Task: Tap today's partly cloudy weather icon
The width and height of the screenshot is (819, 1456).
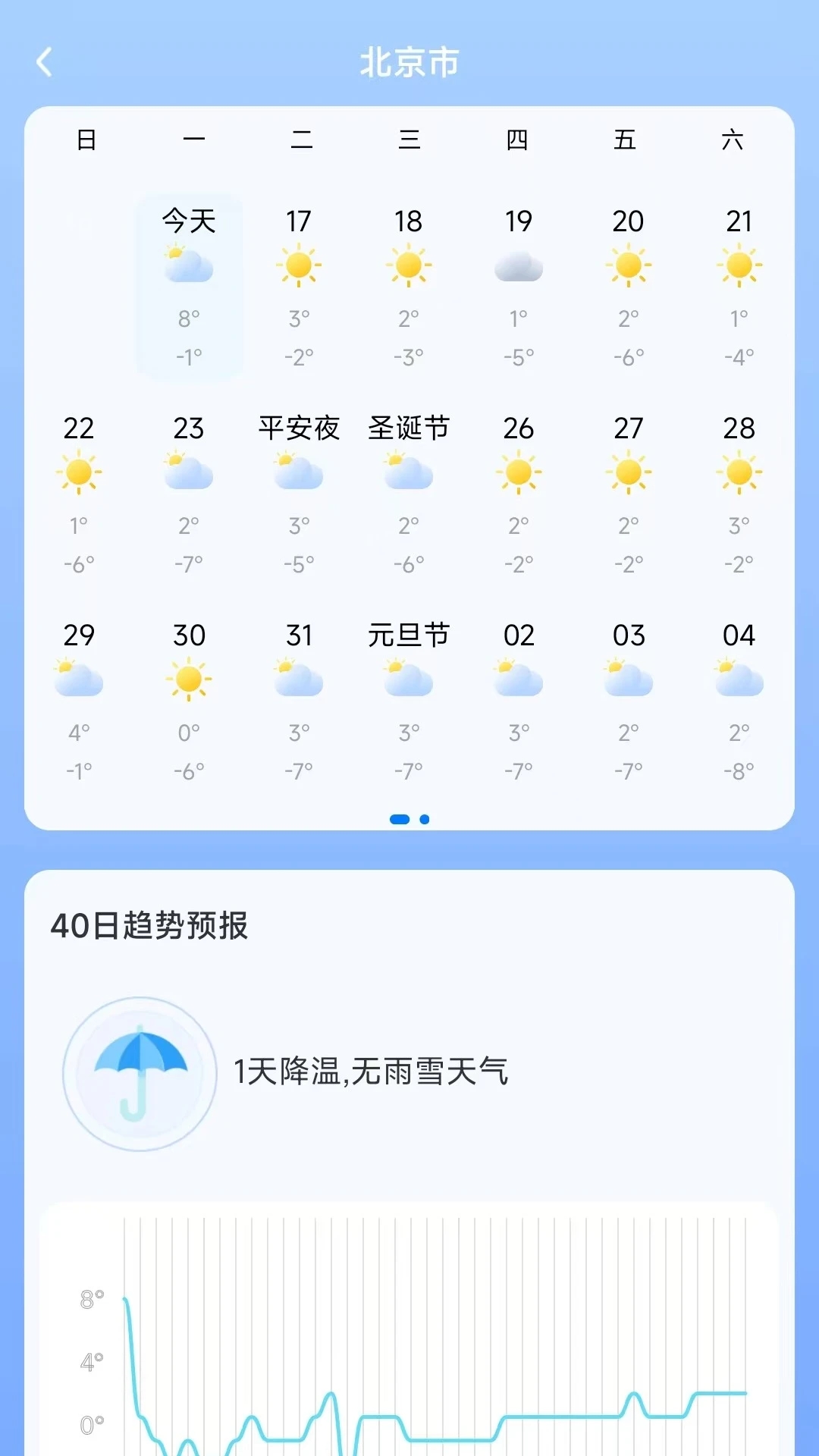Action: click(x=189, y=265)
